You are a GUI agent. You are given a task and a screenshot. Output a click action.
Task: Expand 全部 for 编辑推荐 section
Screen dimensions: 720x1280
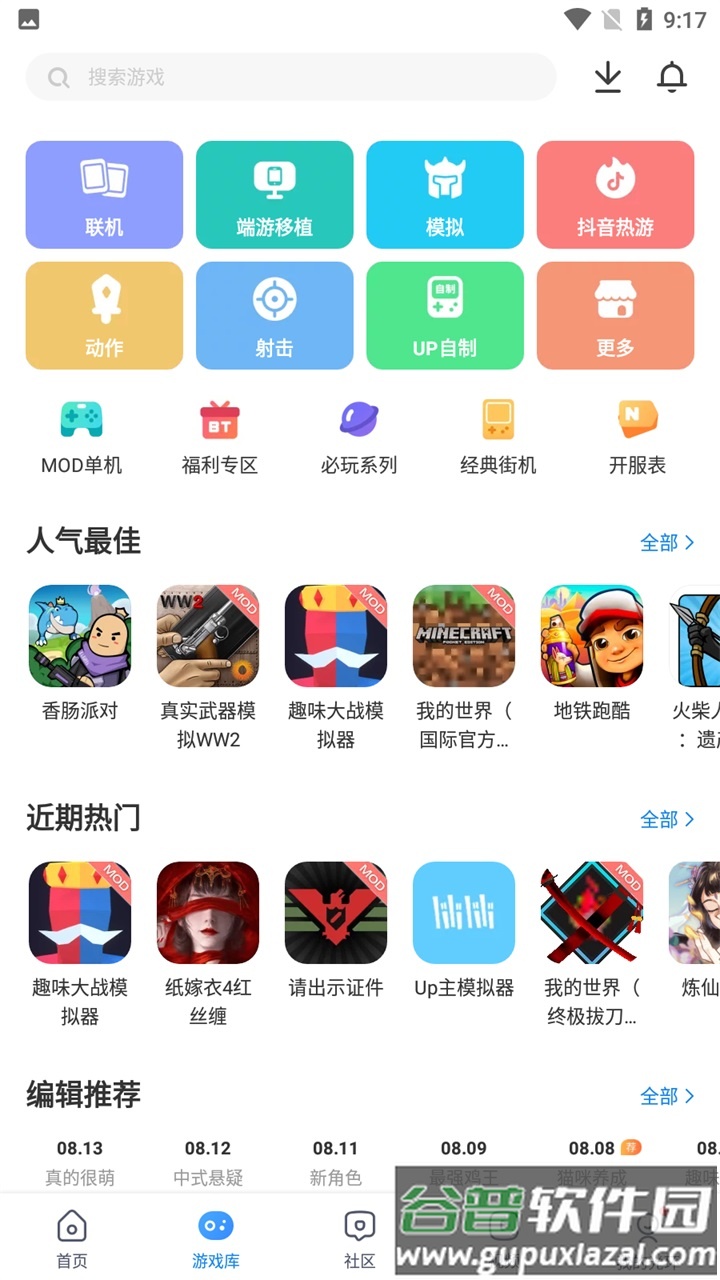coord(667,1096)
